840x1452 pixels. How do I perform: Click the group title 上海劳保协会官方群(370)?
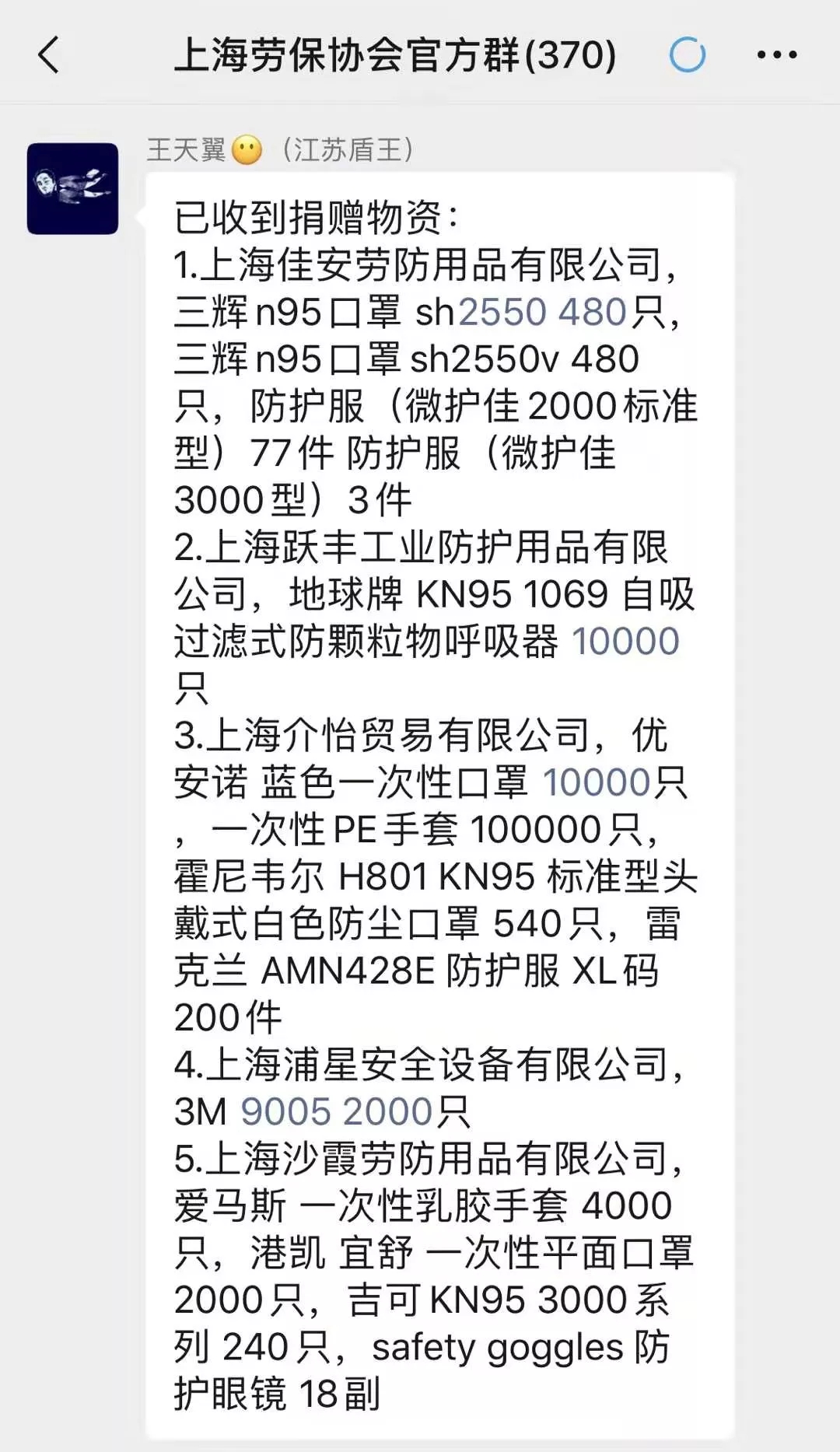point(397,54)
